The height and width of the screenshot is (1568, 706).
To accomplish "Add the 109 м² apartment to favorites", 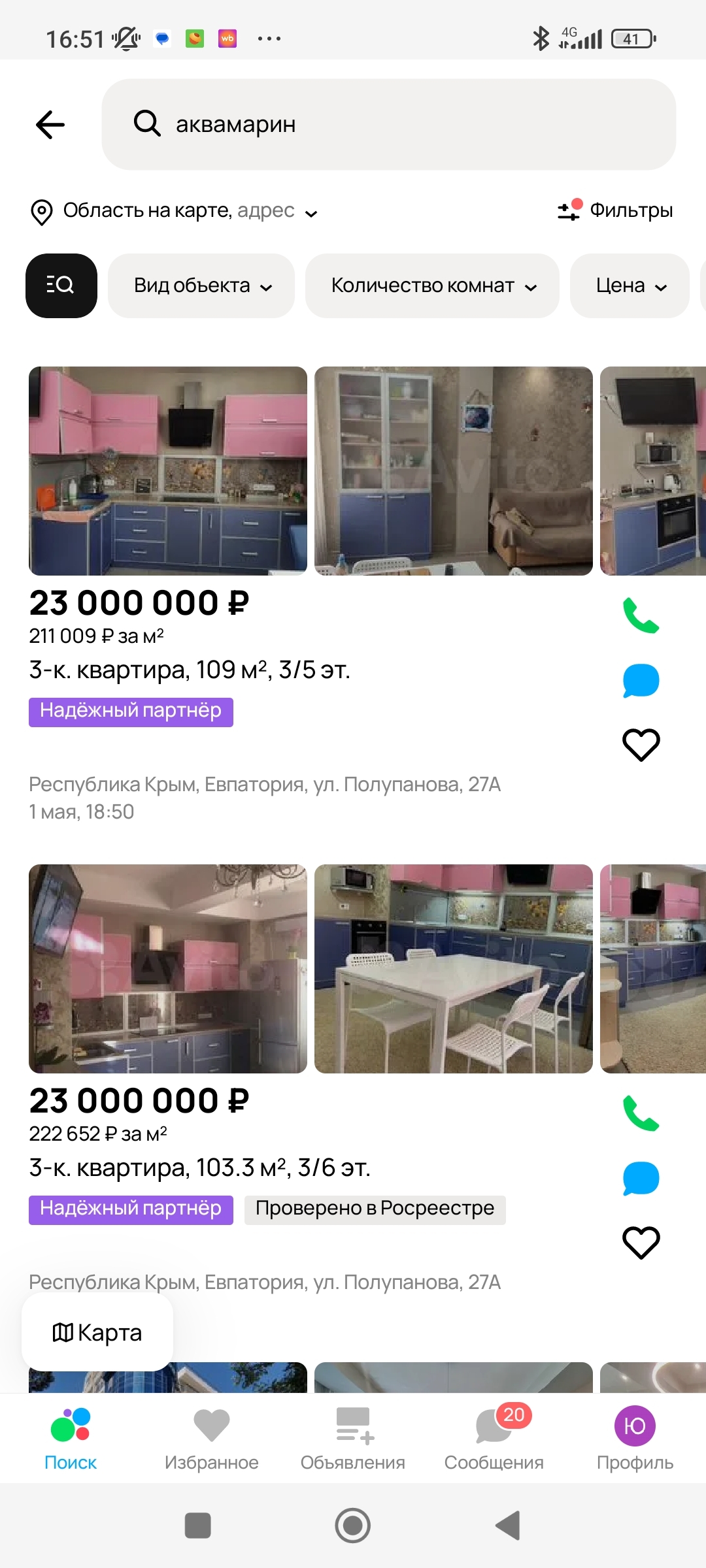I will pos(641,745).
